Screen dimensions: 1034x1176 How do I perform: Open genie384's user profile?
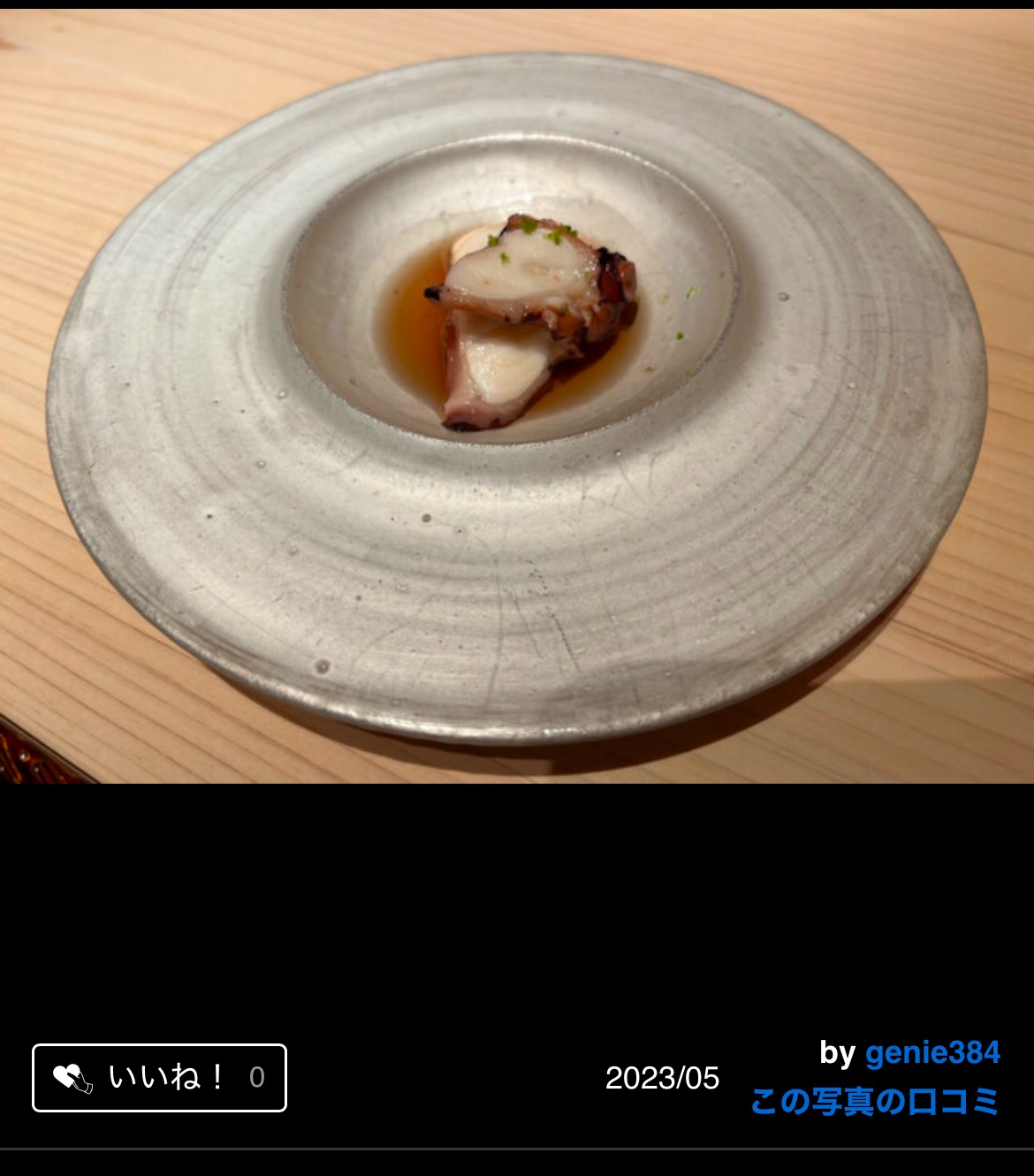click(931, 1052)
